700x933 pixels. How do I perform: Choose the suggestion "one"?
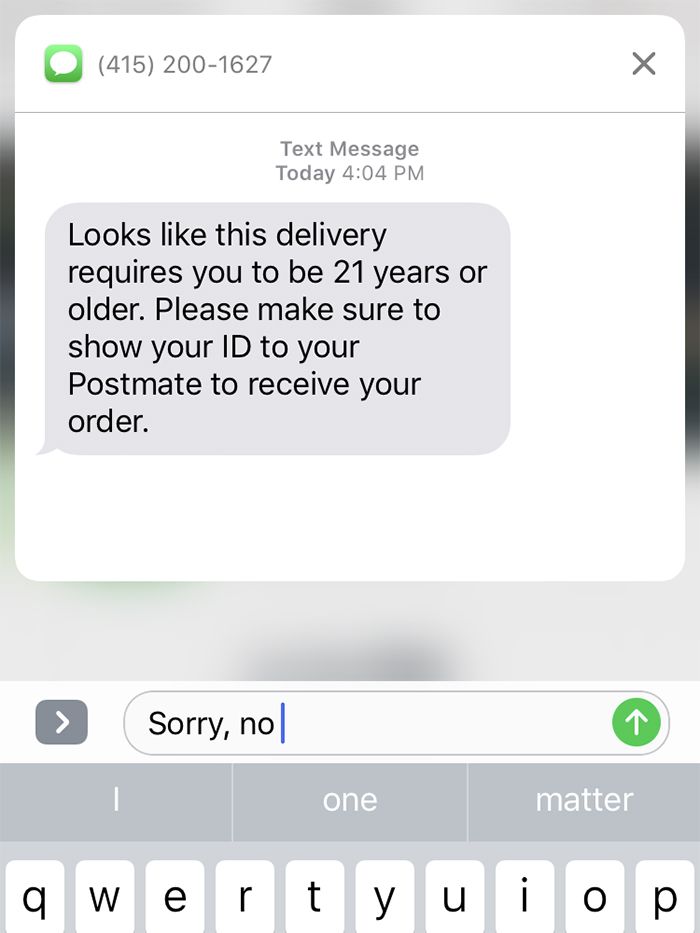pos(350,800)
